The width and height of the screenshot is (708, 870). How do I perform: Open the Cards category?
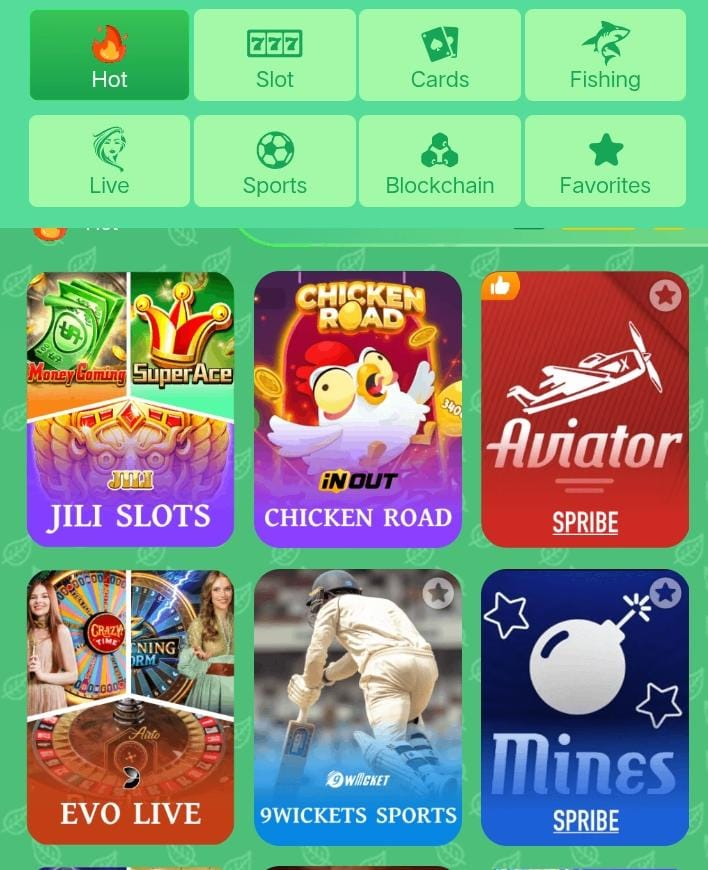pos(440,56)
